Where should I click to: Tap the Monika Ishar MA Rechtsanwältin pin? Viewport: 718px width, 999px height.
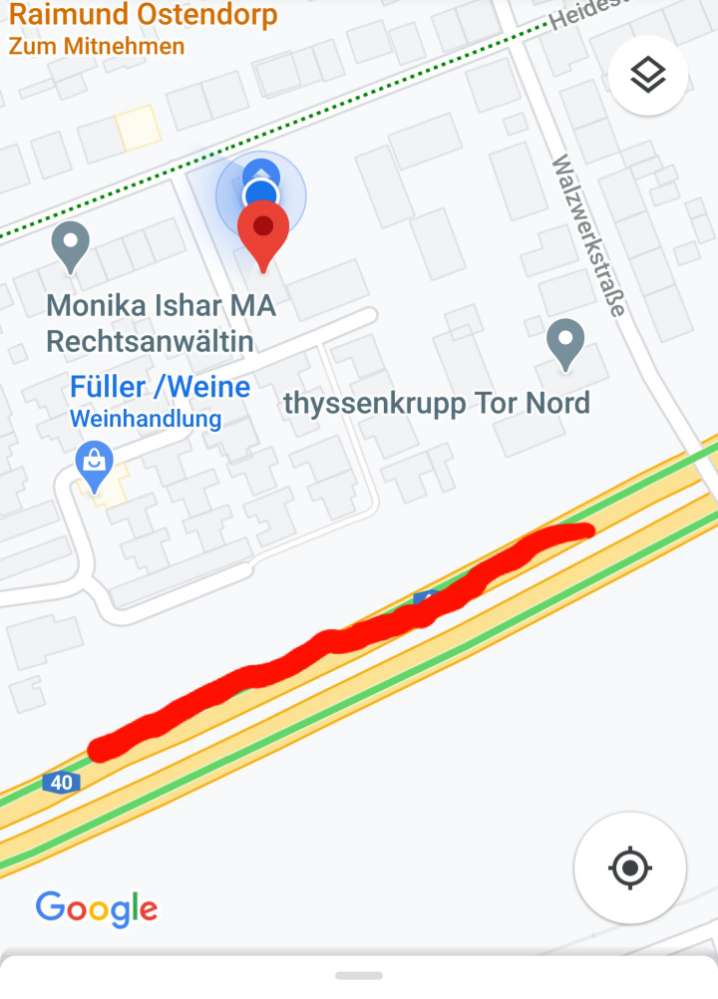click(x=71, y=246)
